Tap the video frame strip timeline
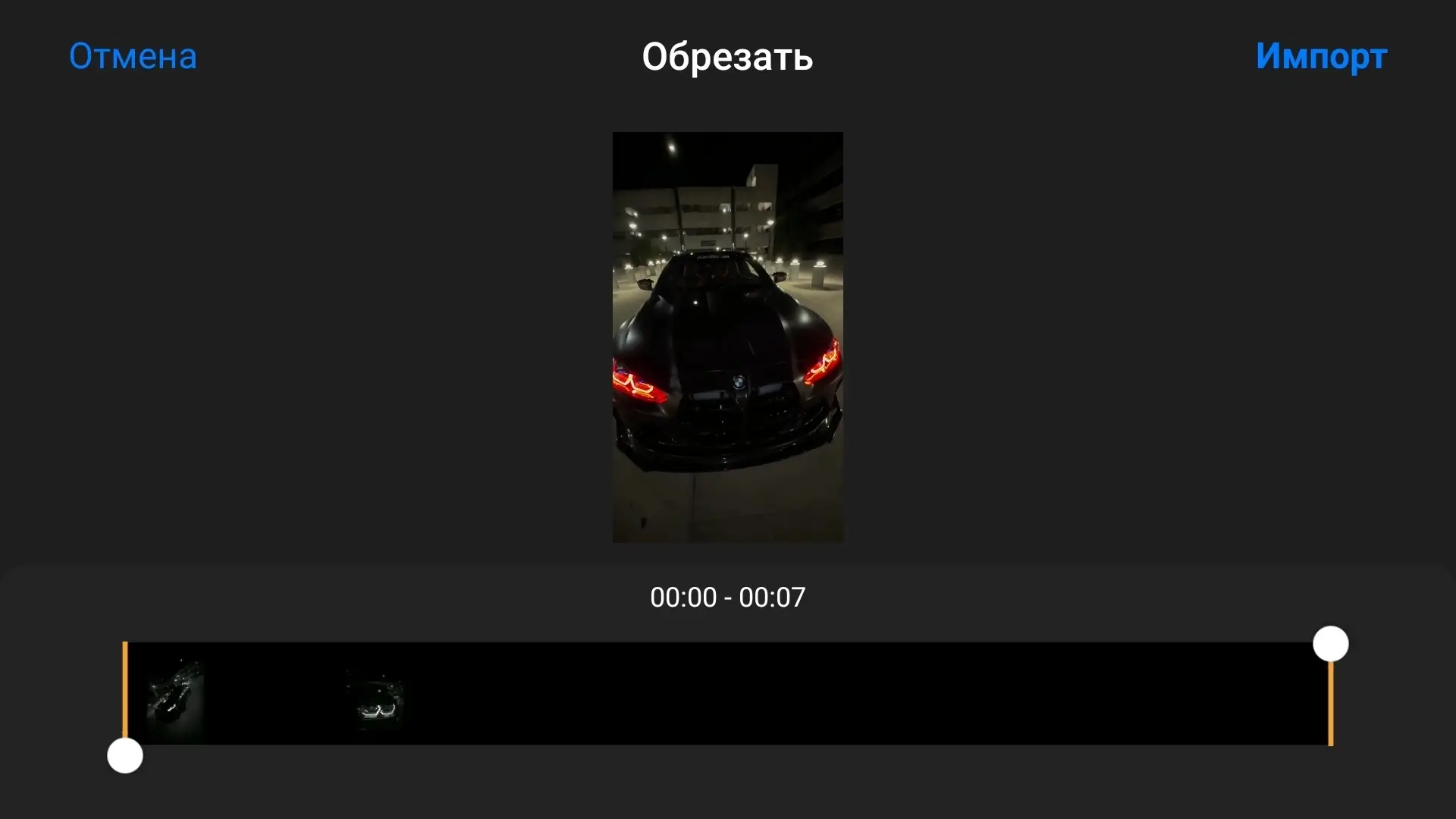Screen dimensions: 1456x819 pyautogui.click(x=728, y=693)
